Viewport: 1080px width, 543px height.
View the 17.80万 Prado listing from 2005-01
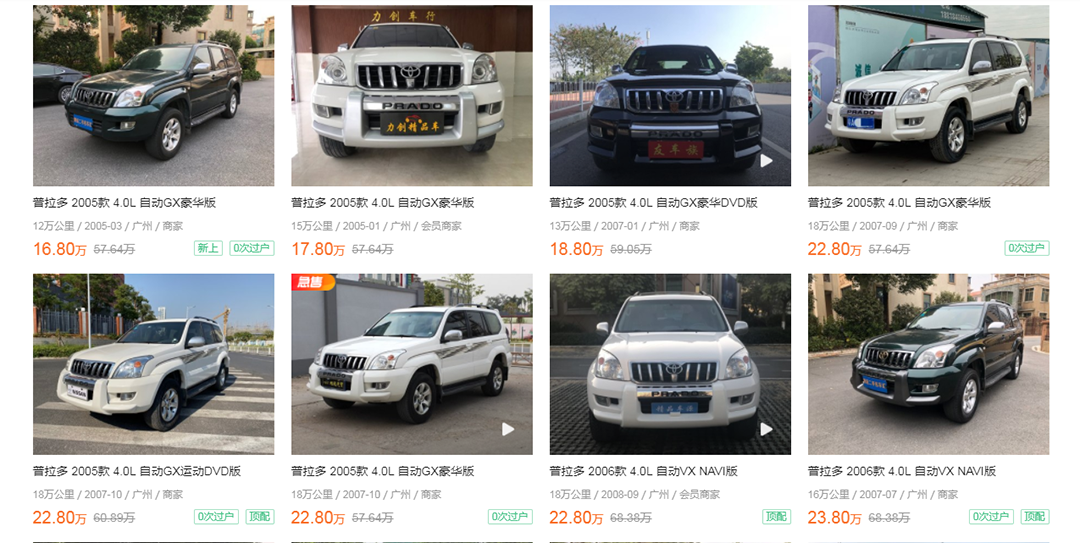point(411,96)
